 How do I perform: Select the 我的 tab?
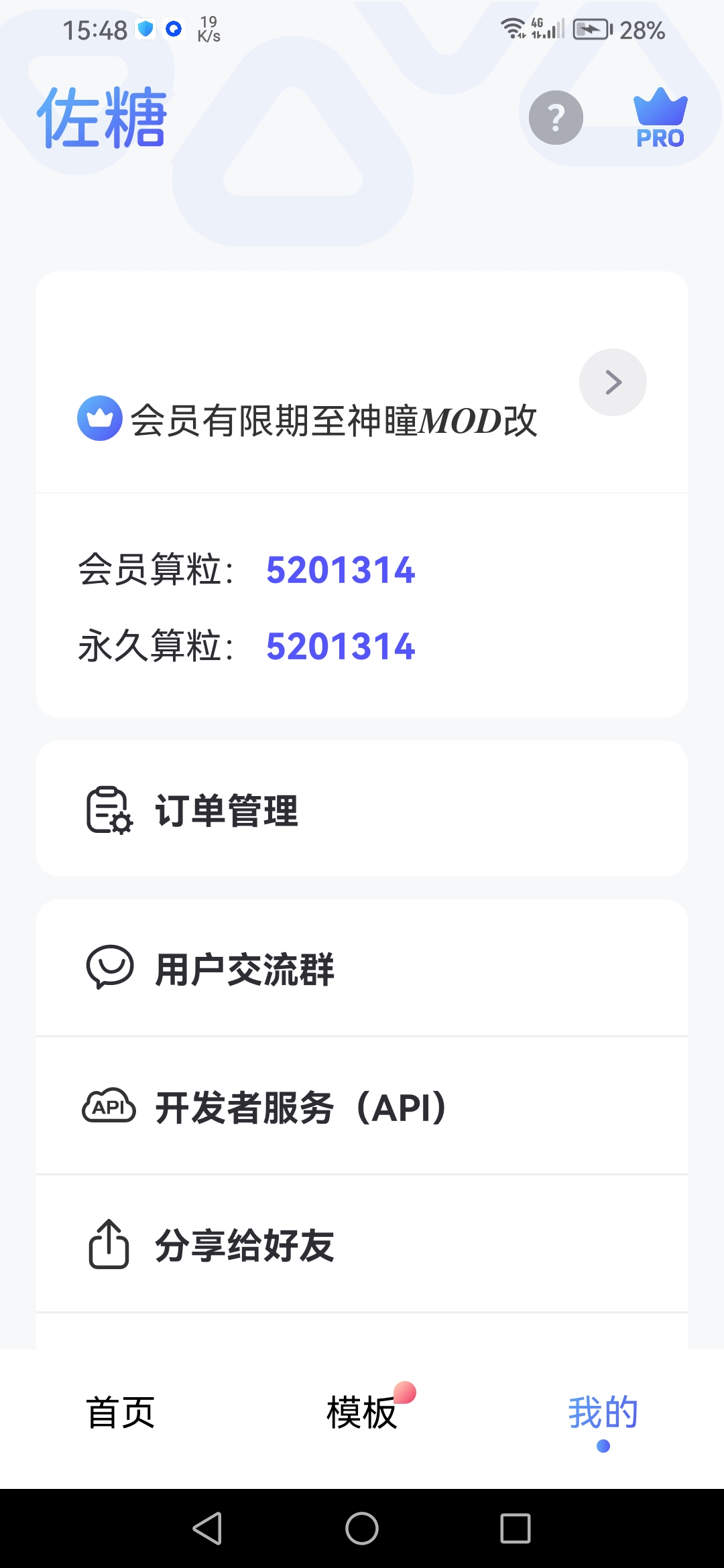coord(603,1413)
